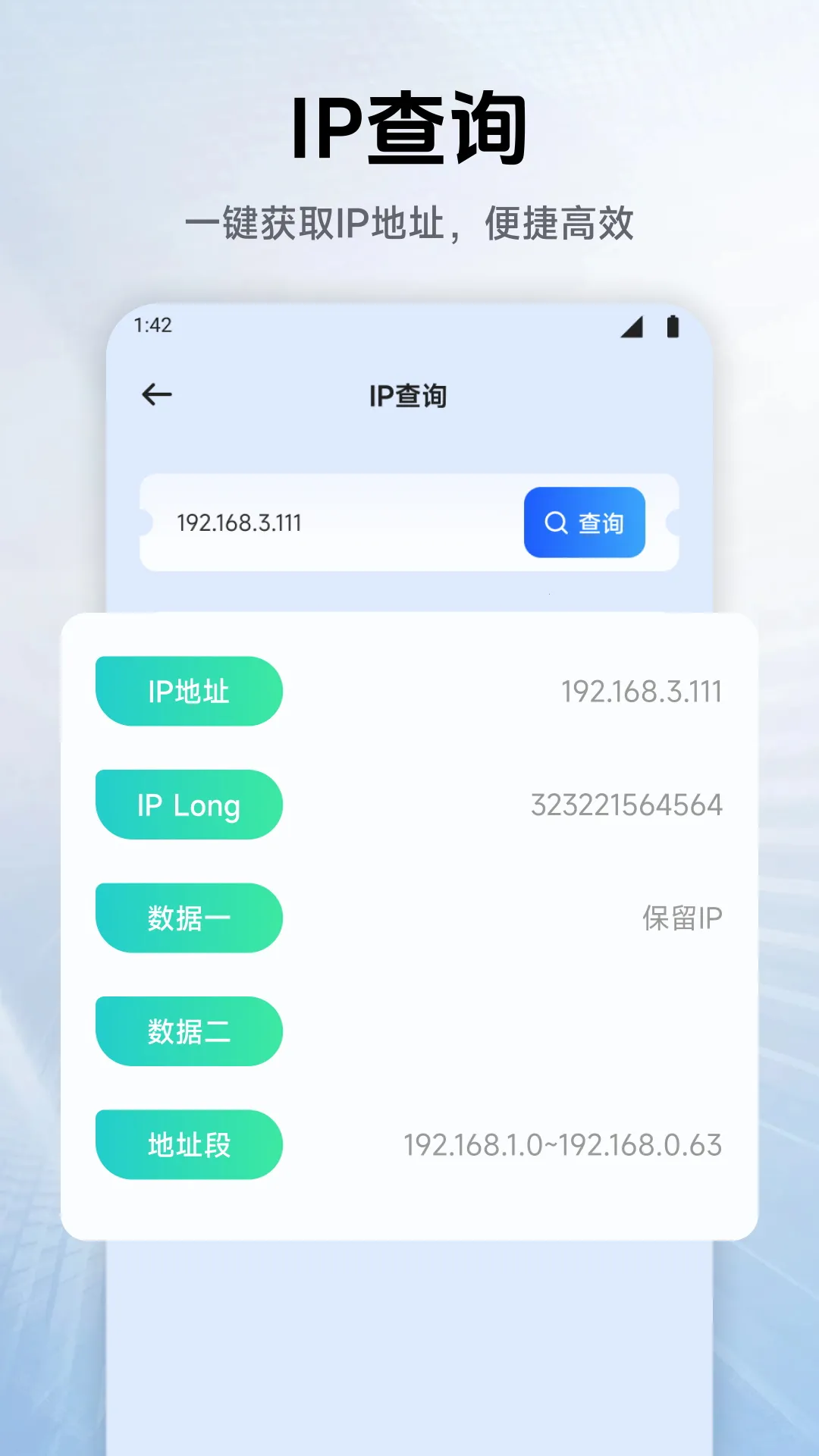Click the 323221564564 IP Long value
The height and width of the screenshot is (1456, 819).
[625, 805]
